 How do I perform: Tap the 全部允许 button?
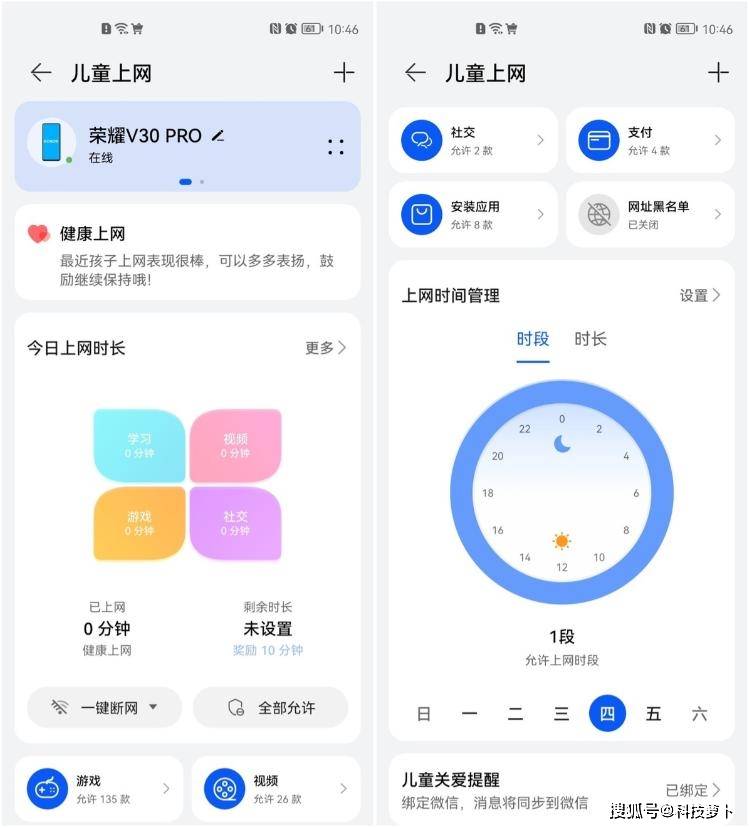tap(271, 707)
